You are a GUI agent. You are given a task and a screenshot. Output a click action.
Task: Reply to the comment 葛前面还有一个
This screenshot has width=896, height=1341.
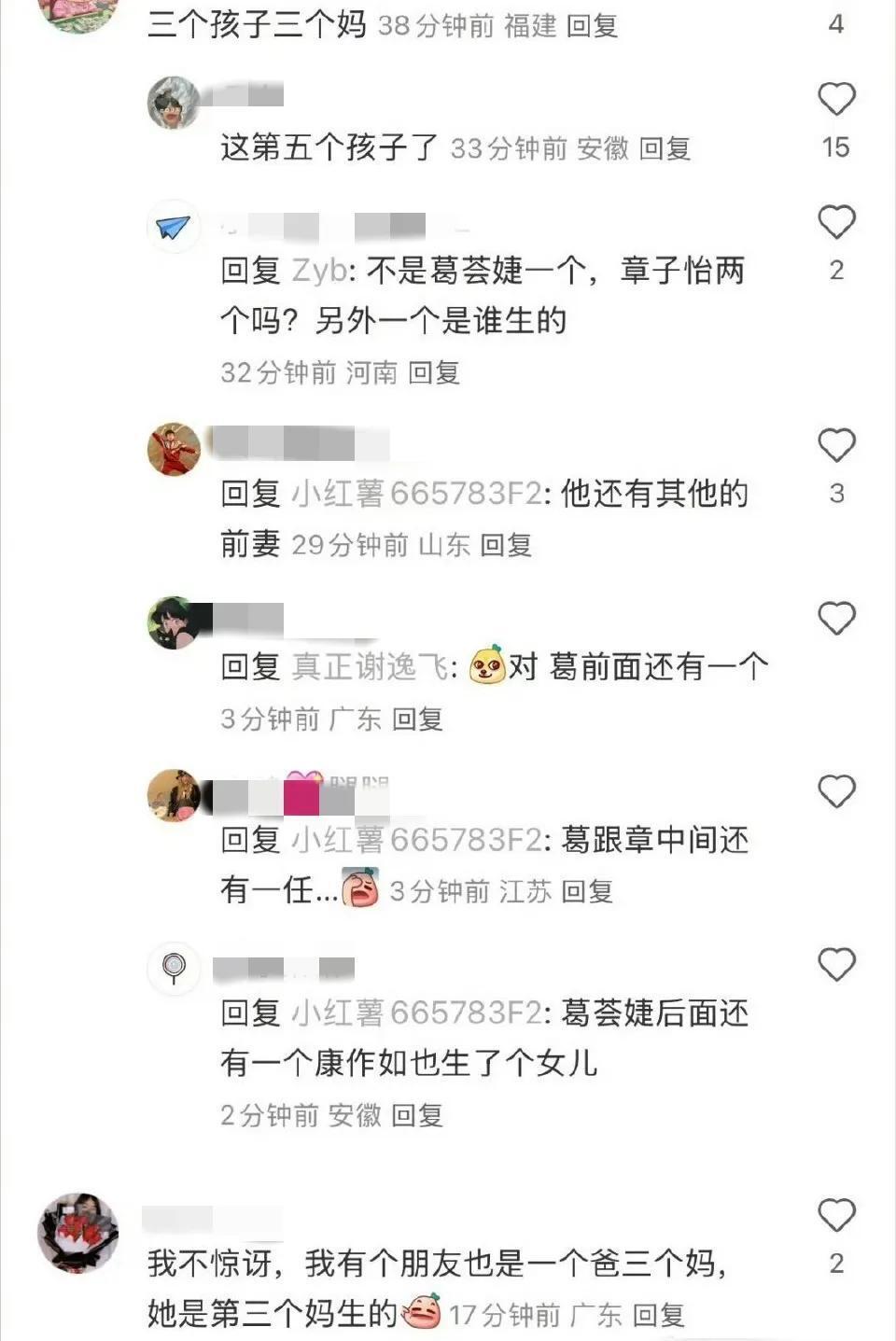click(417, 719)
